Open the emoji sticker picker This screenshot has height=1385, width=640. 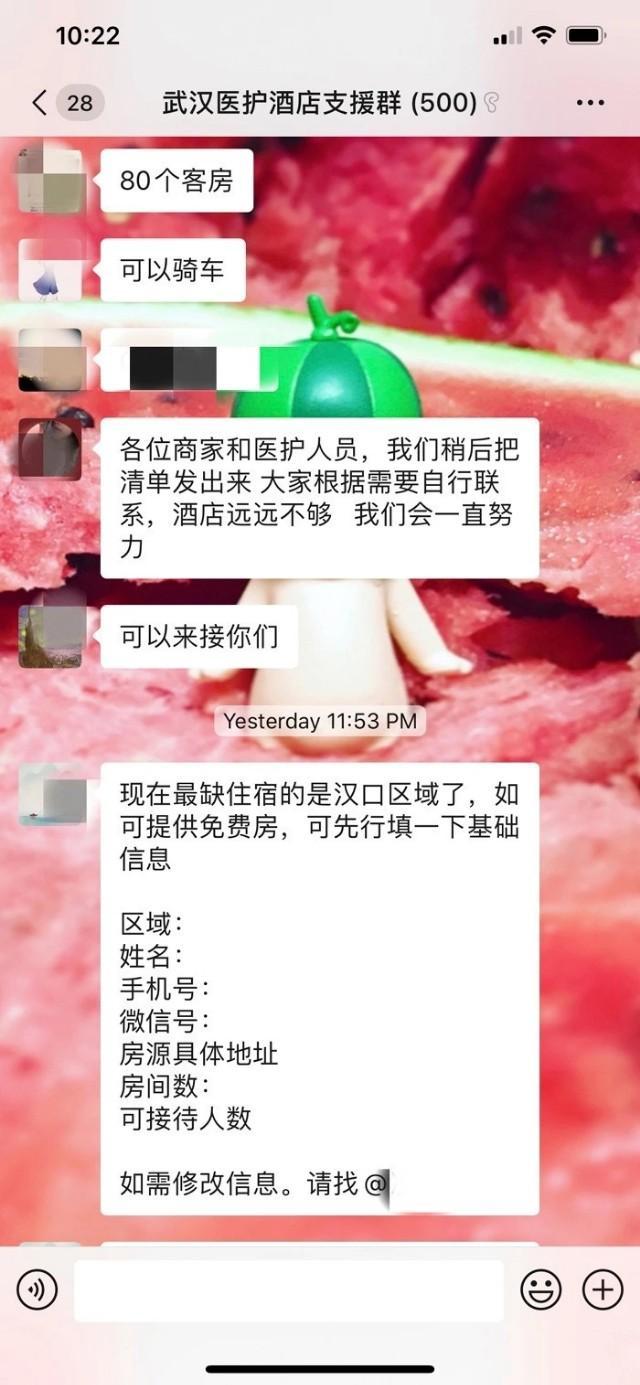tap(541, 1290)
